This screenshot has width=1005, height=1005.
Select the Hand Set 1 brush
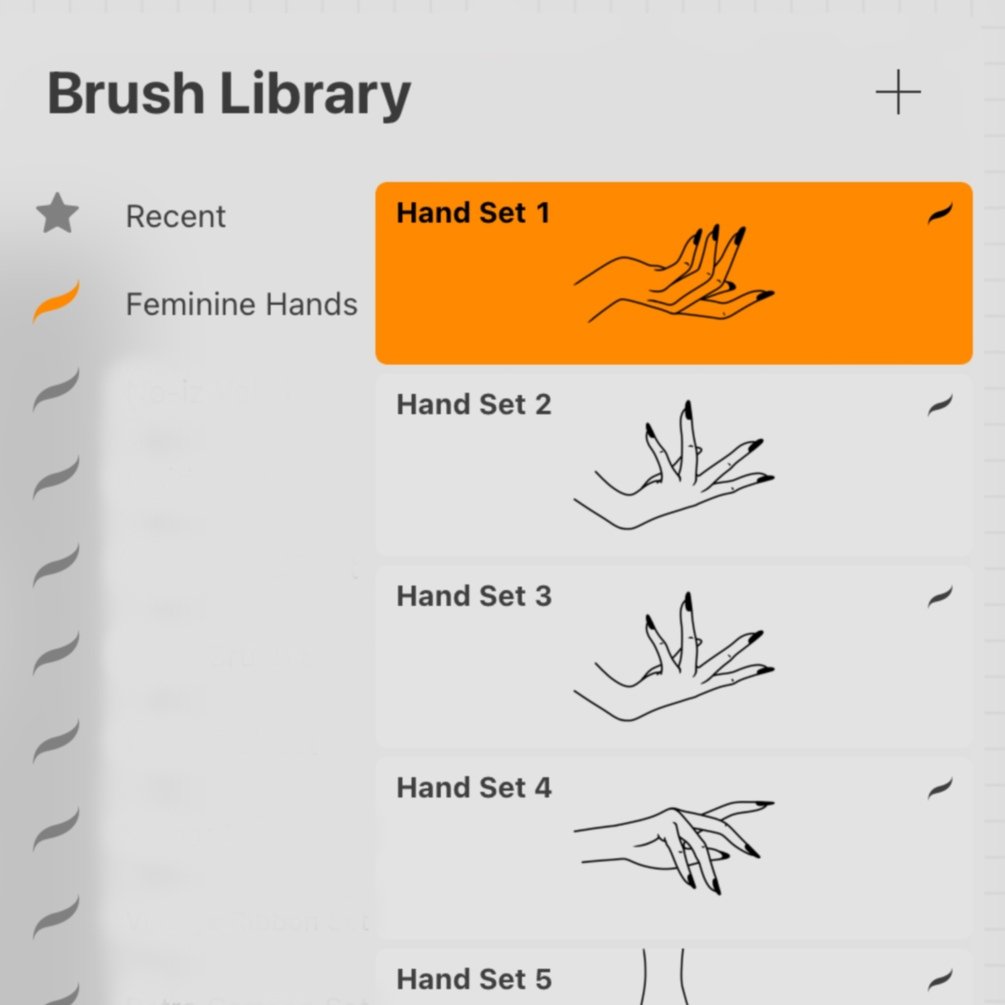[x=673, y=273]
